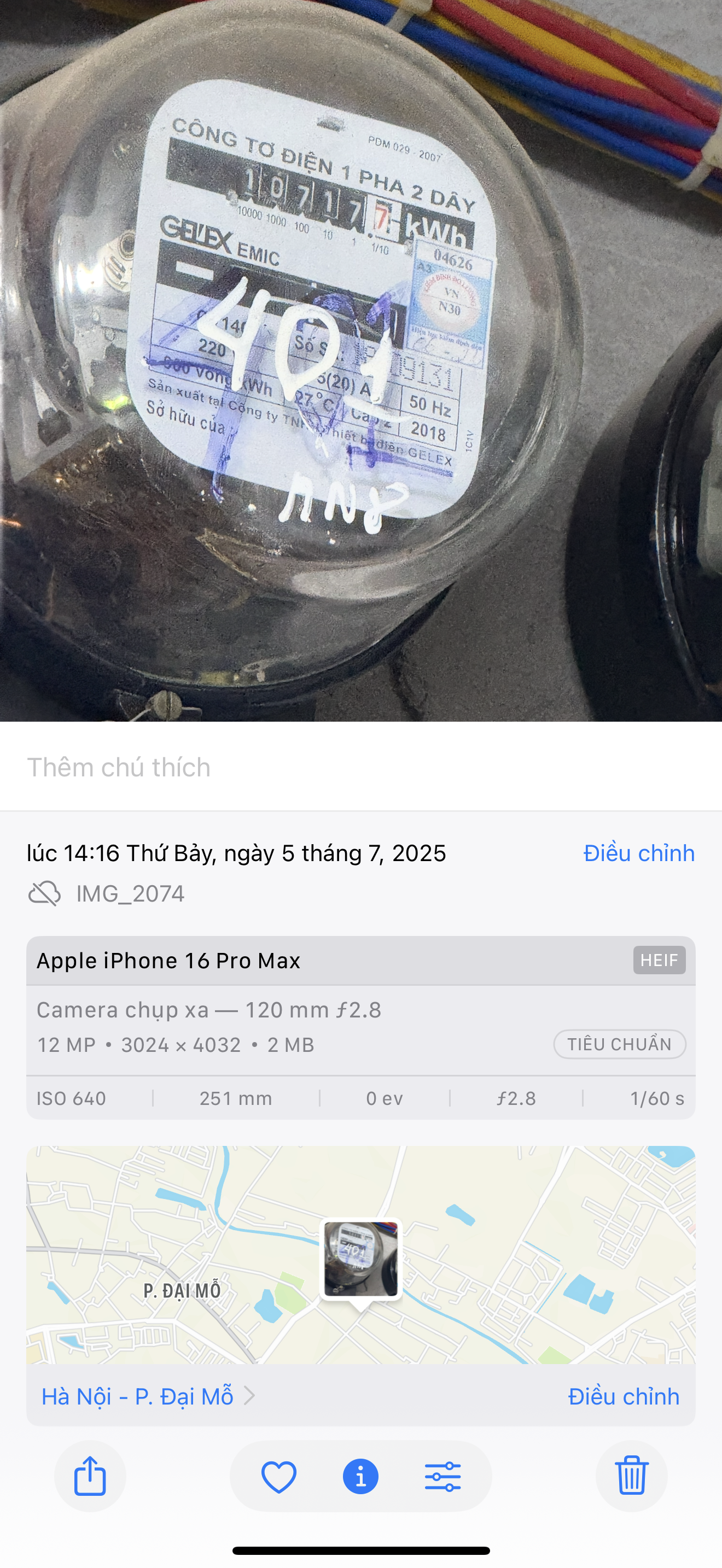722x1568 pixels.
Task: Share this photo
Action: tap(90, 1476)
